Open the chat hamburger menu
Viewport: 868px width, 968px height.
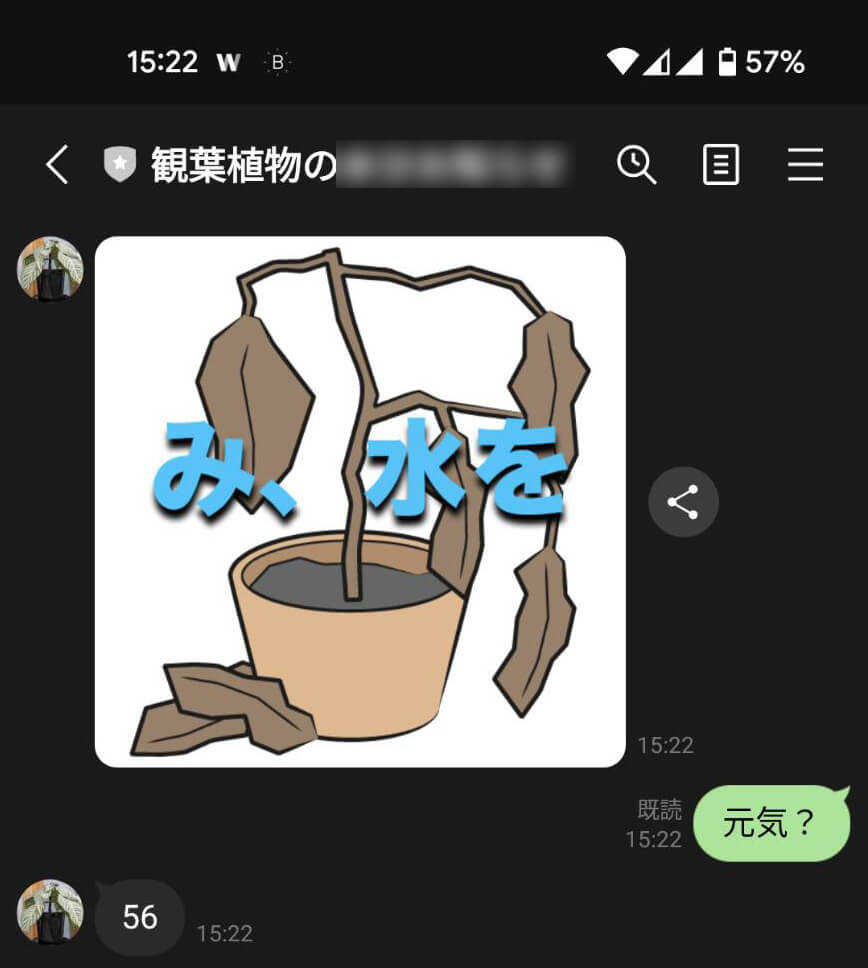coord(805,164)
